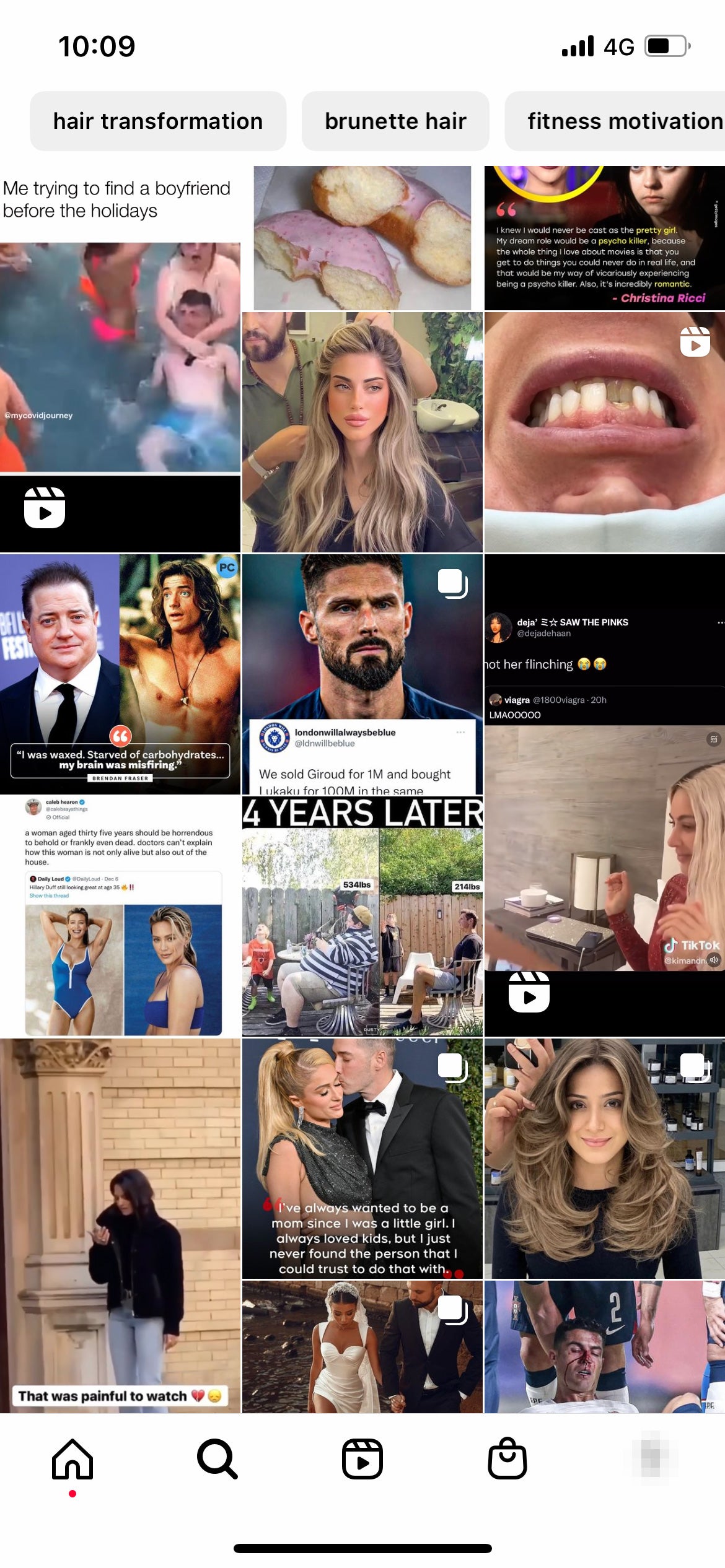Open the Brendan Fraser quote post
The width and height of the screenshot is (725, 1568).
tap(120, 674)
